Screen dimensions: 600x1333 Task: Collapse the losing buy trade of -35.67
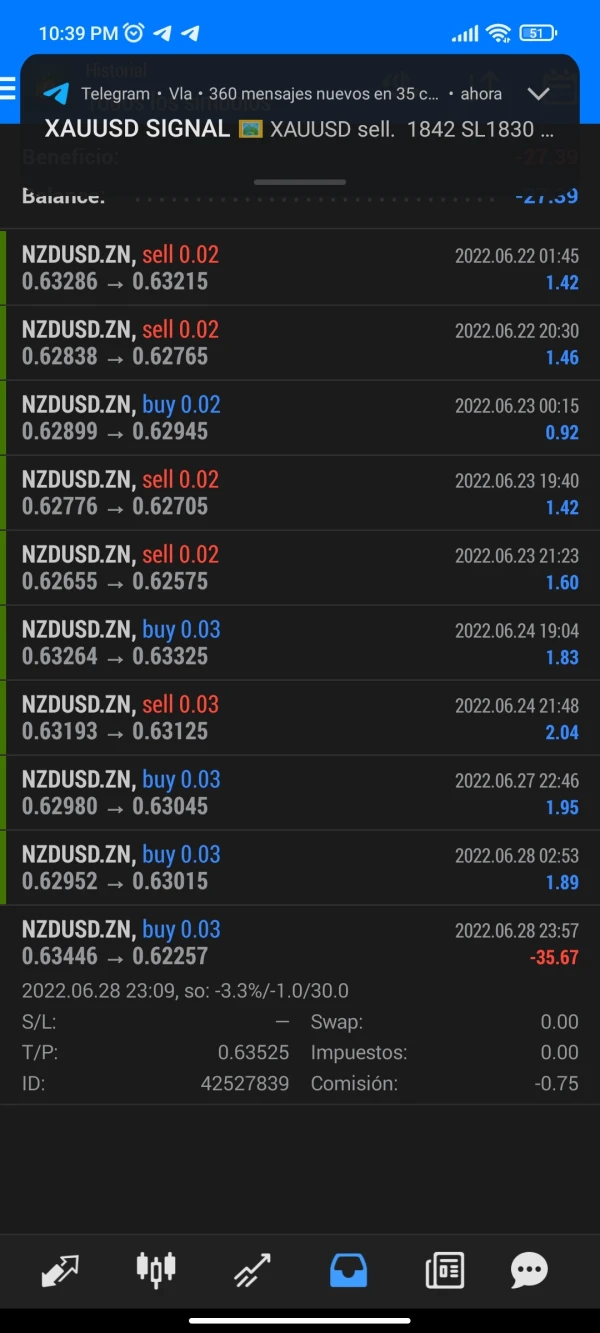300,943
